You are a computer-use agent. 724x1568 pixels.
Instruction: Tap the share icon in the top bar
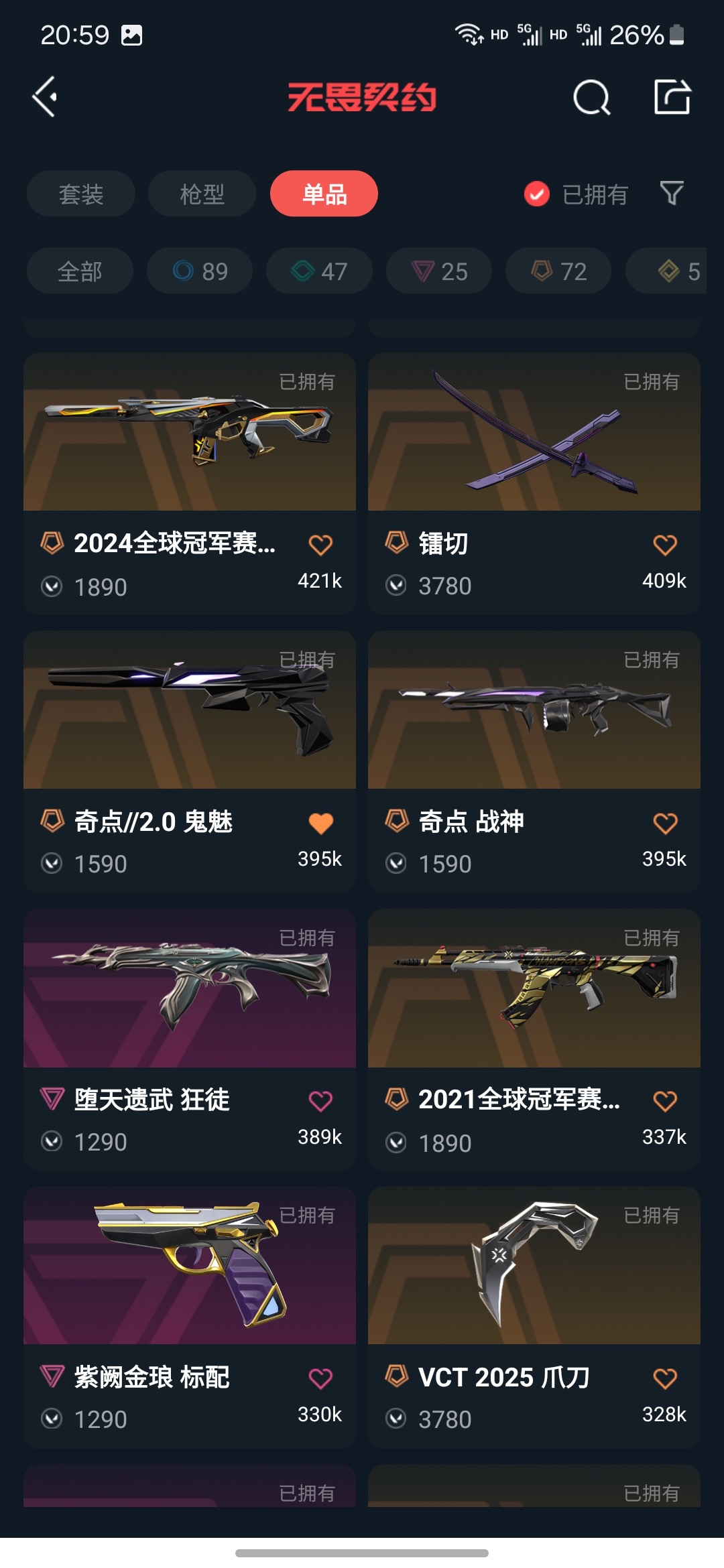(x=672, y=97)
